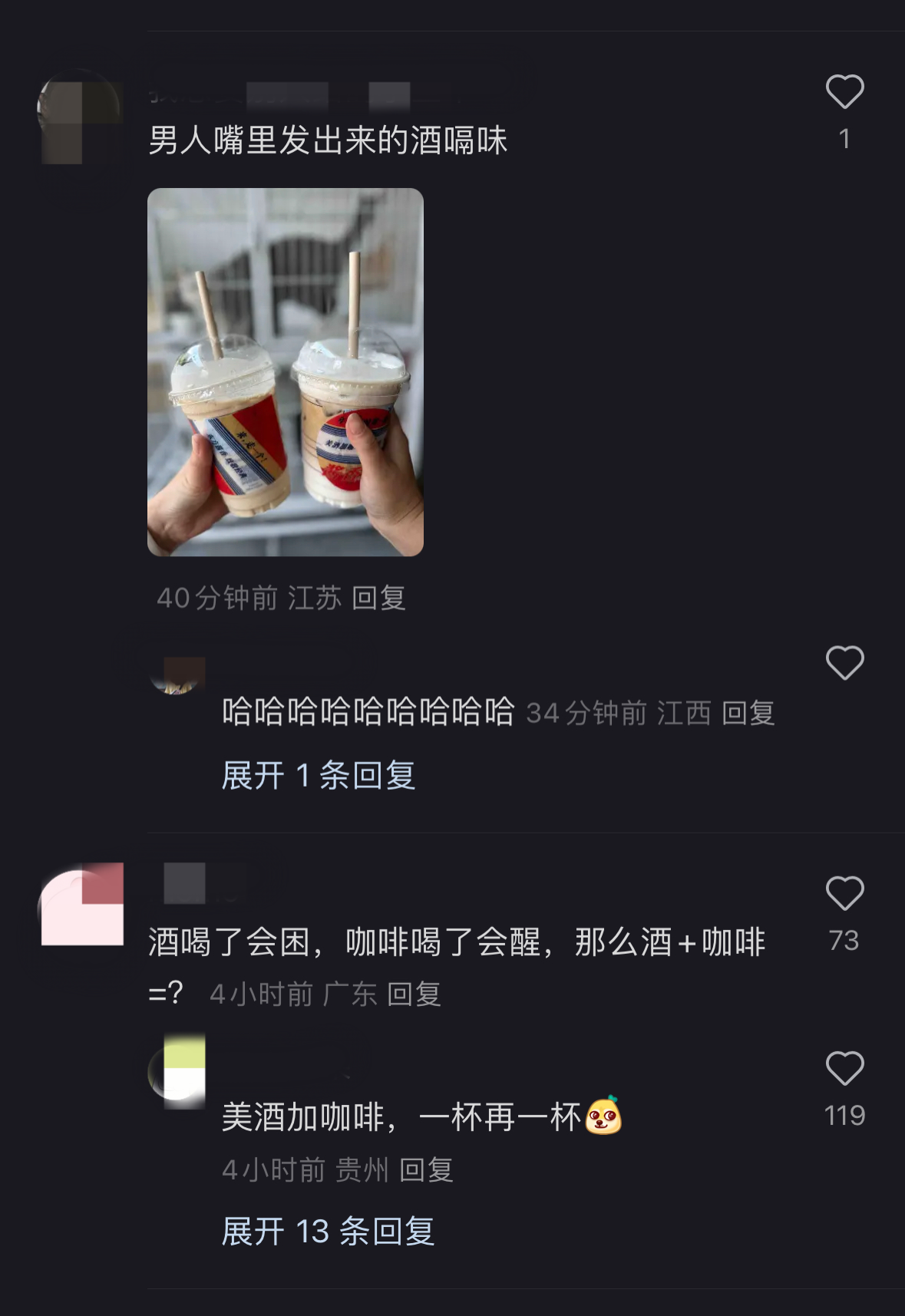The height and width of the screenshot is (1316, 905).
Task: Like the 美酒加咖啡 reply
Action: click(x=844, y=1069)
